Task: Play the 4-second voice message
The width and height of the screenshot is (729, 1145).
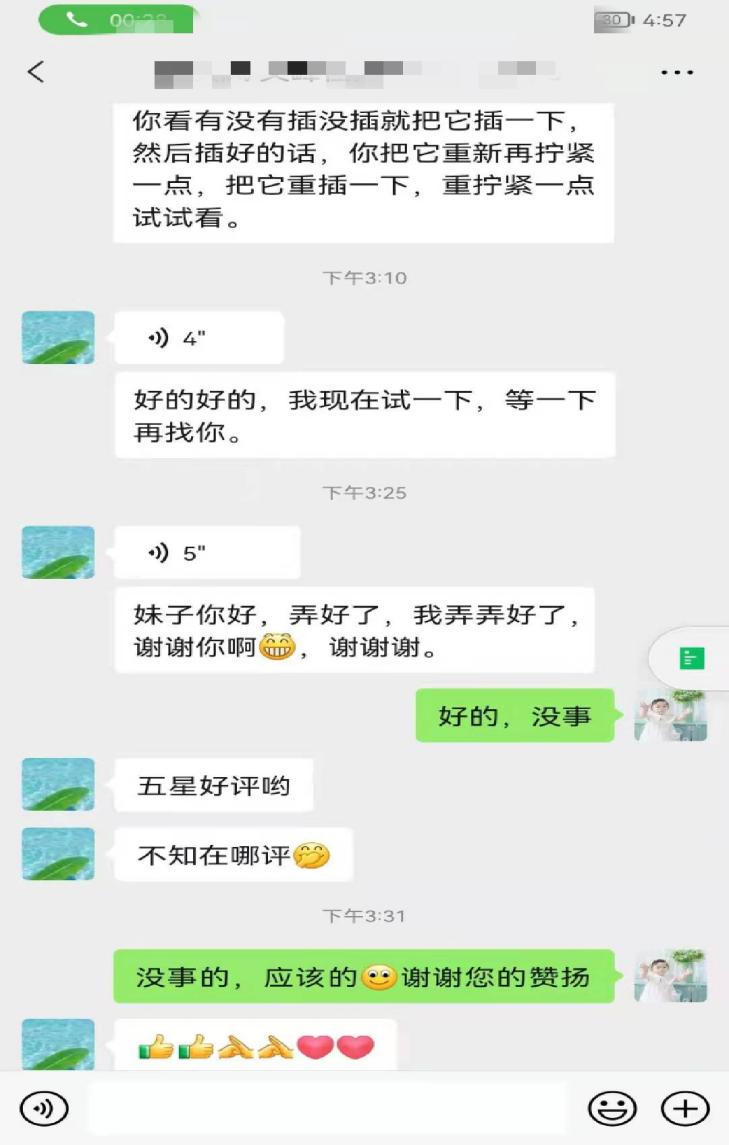Action: (x=198, y=338)
